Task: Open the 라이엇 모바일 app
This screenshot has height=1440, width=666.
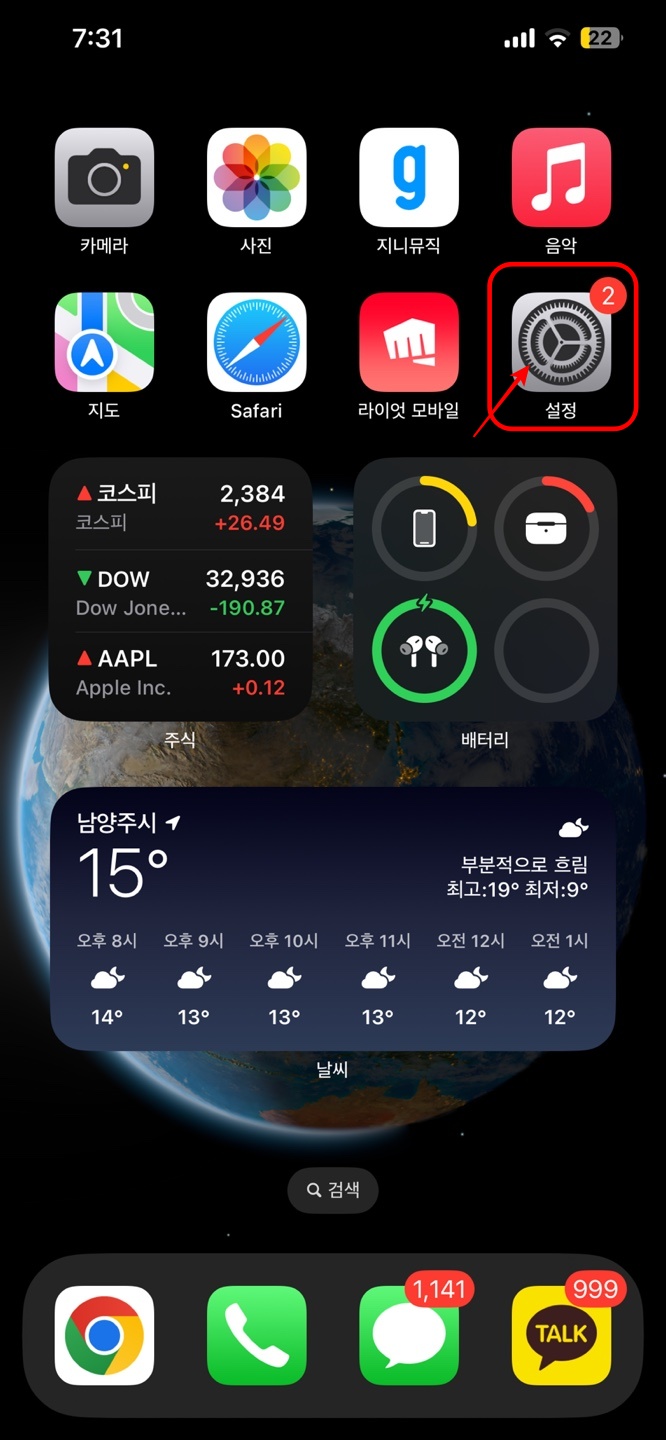Action: (409, 342)
